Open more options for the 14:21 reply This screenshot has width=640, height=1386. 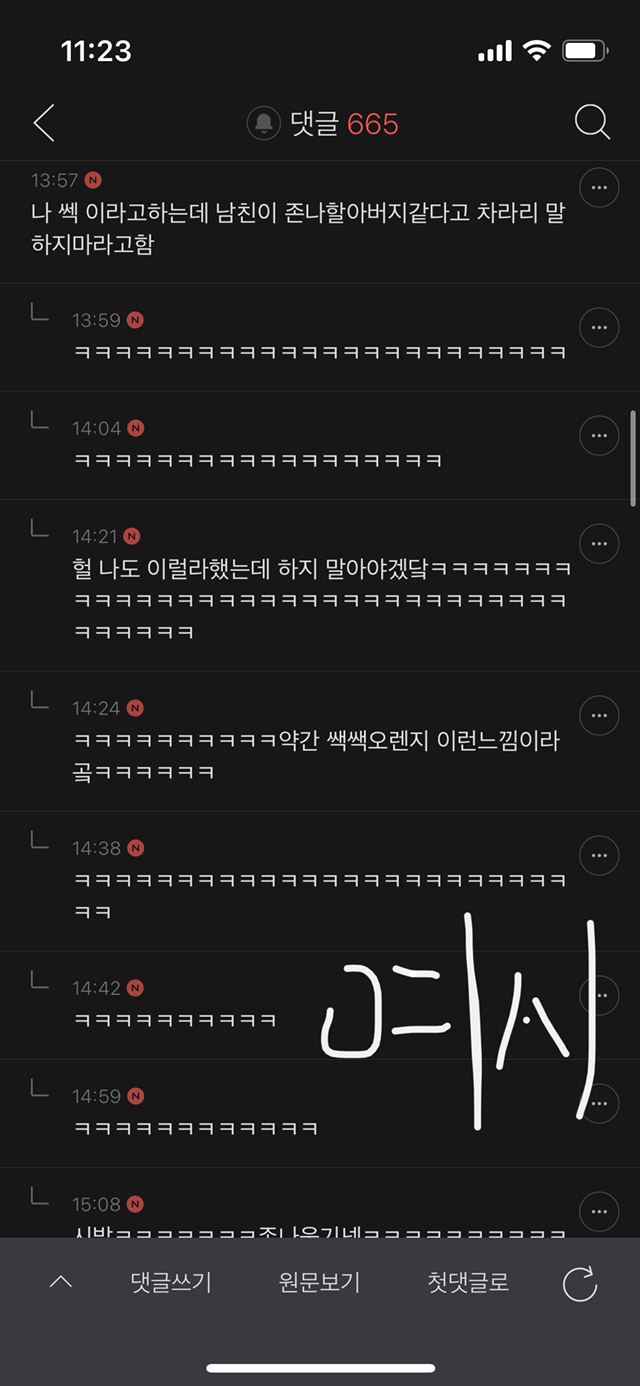[599, 544]
